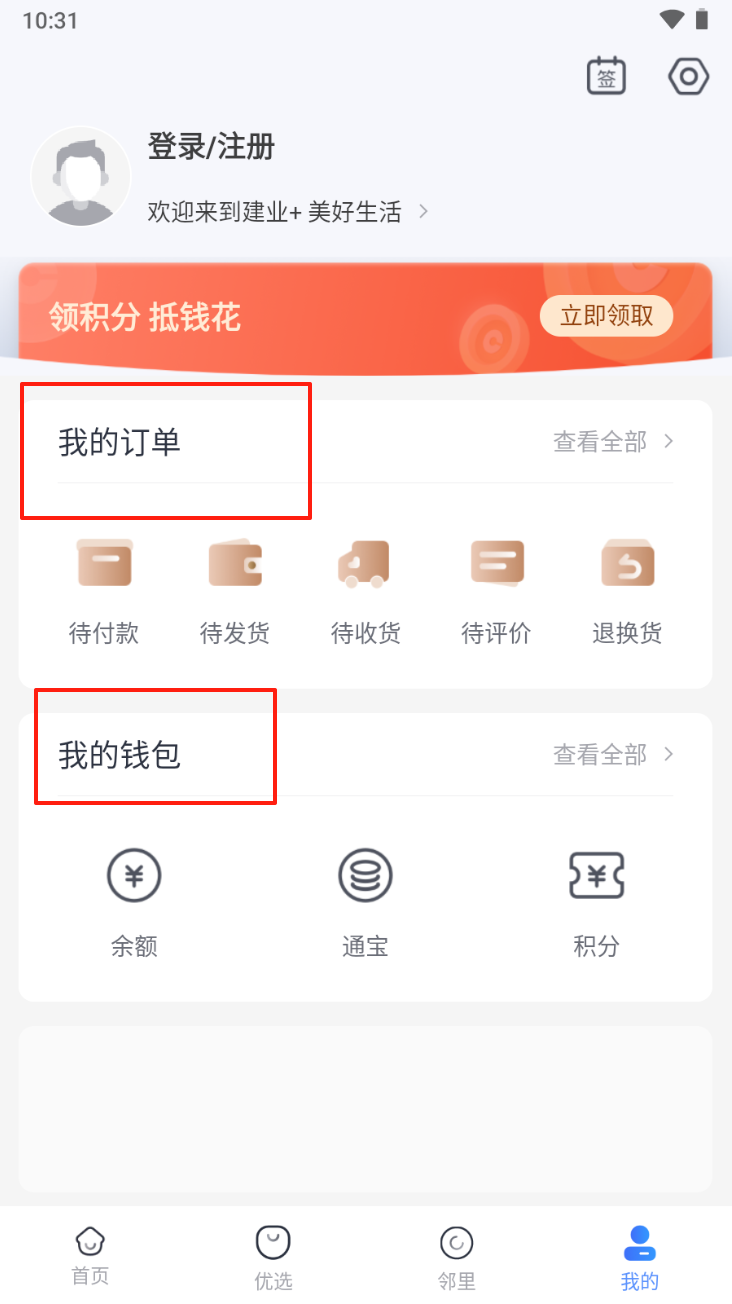The image size is (732, 1304).
Task: Check 待收货 orders awaiting delivery
Action: (365, 587)
